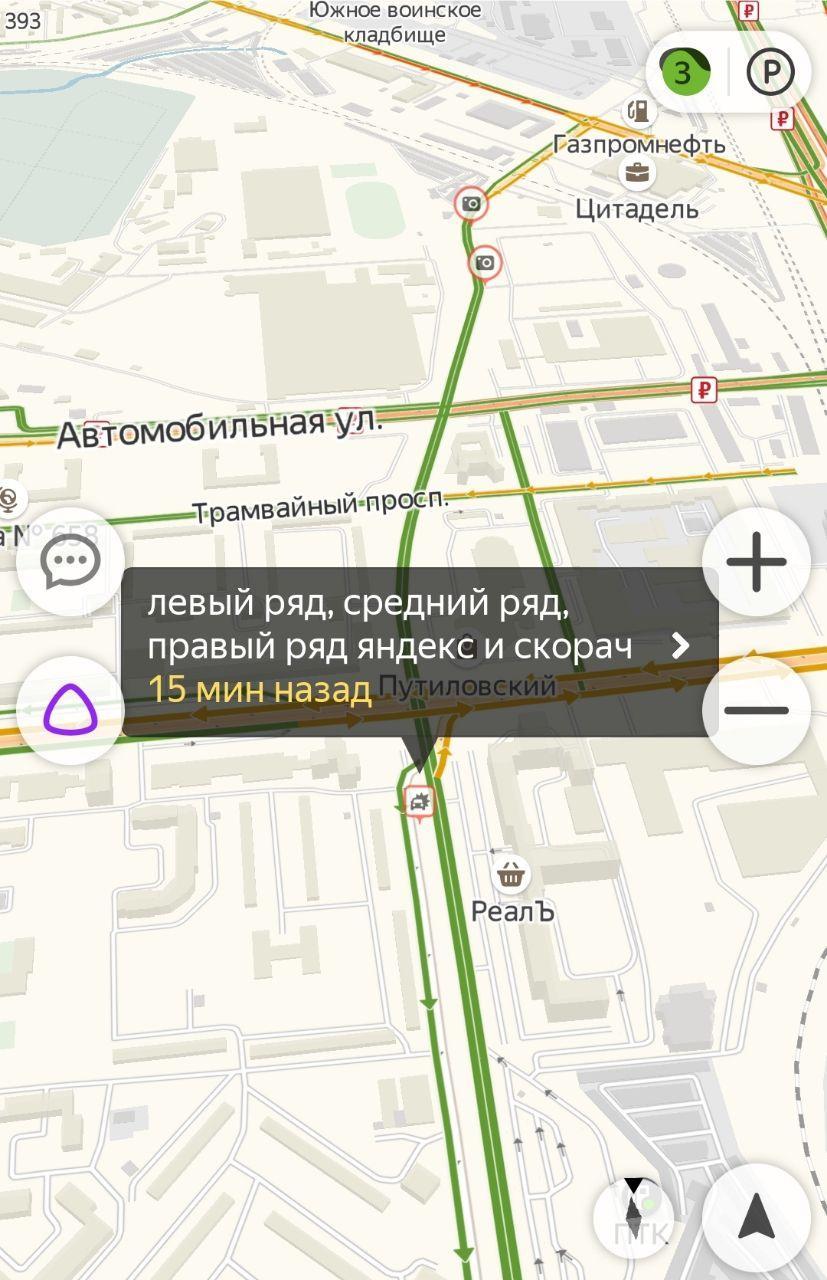The image size is (827, 1280).
Task: Activate Alice voice assistant
Action: pyautogui.click(x=70, y=710)
